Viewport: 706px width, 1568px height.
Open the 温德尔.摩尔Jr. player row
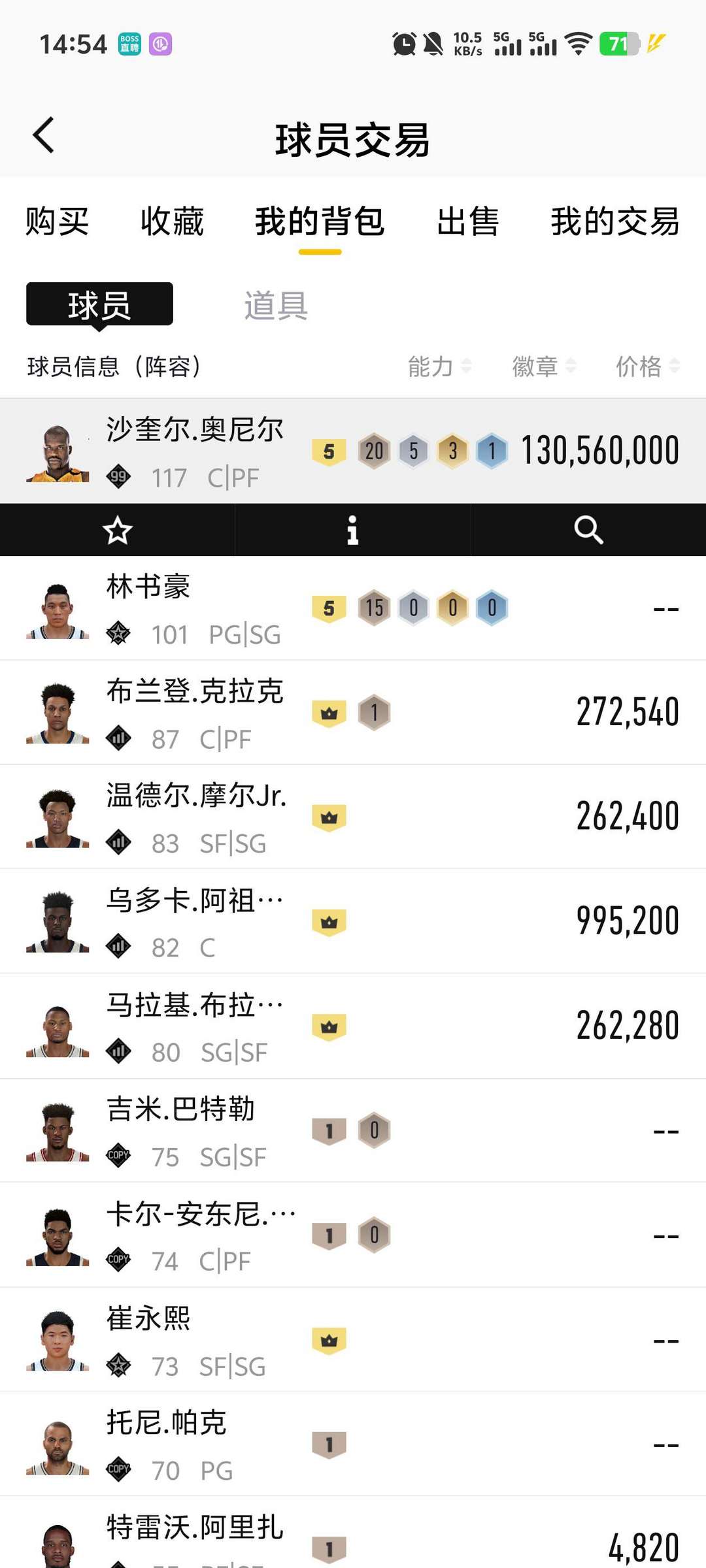tap(353, 817)
